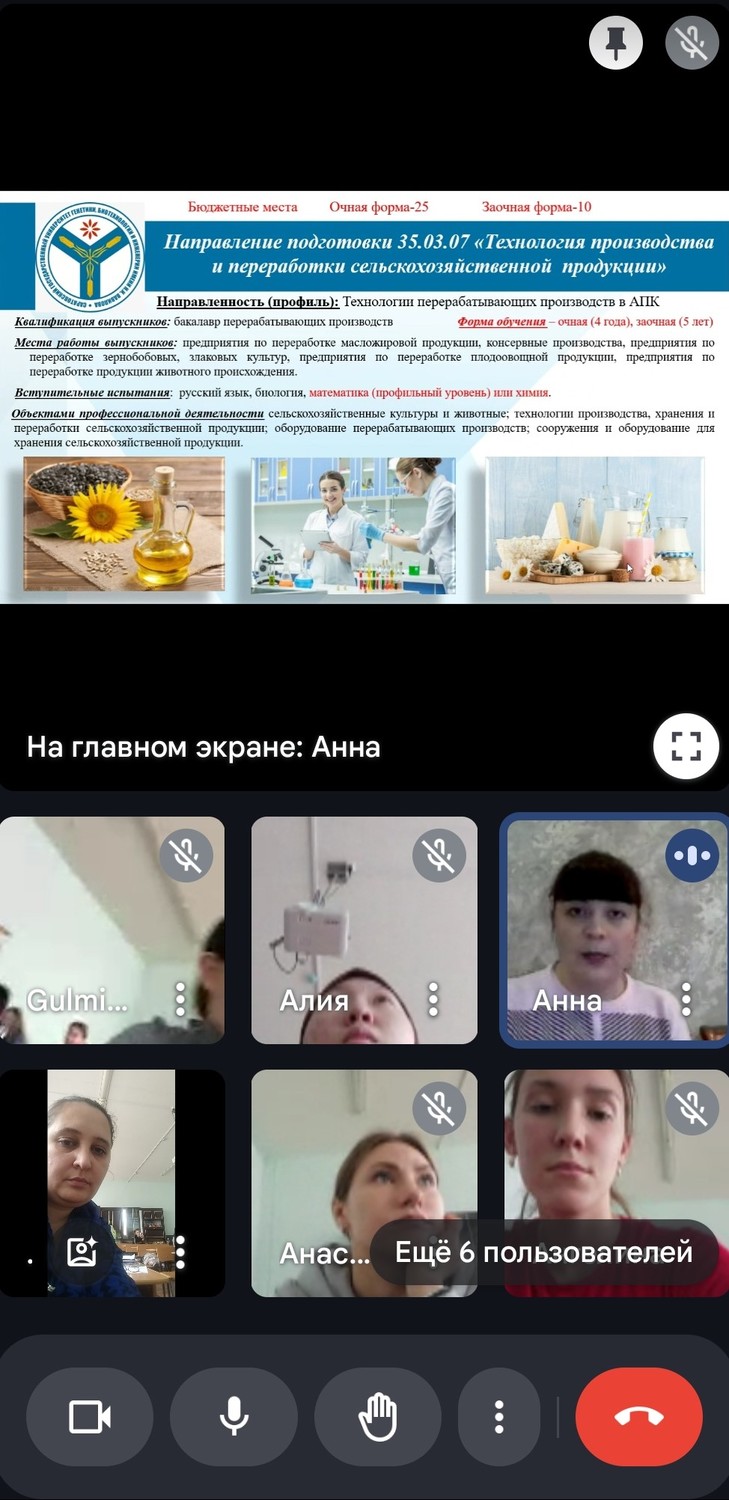
Task: Show the other 6 users
Action: pyautogui.click(x=544, y=1252)
